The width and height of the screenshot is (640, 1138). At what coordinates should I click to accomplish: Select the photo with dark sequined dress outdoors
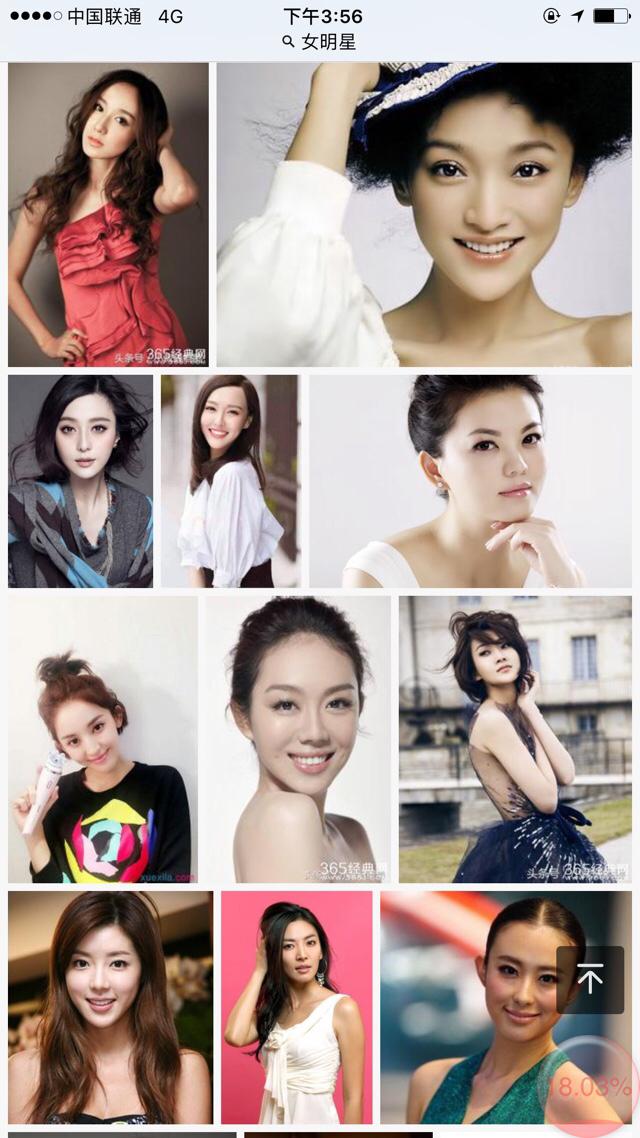tap(515, 739)
